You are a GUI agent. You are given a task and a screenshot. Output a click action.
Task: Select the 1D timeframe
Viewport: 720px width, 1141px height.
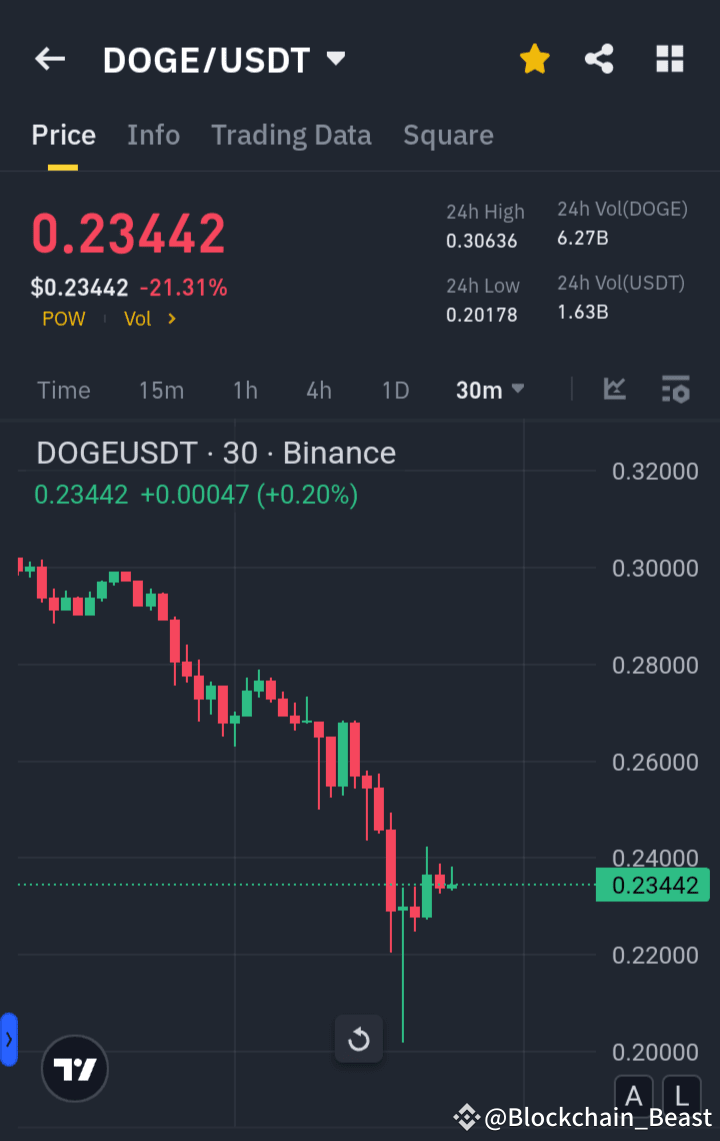click(395, 390)
